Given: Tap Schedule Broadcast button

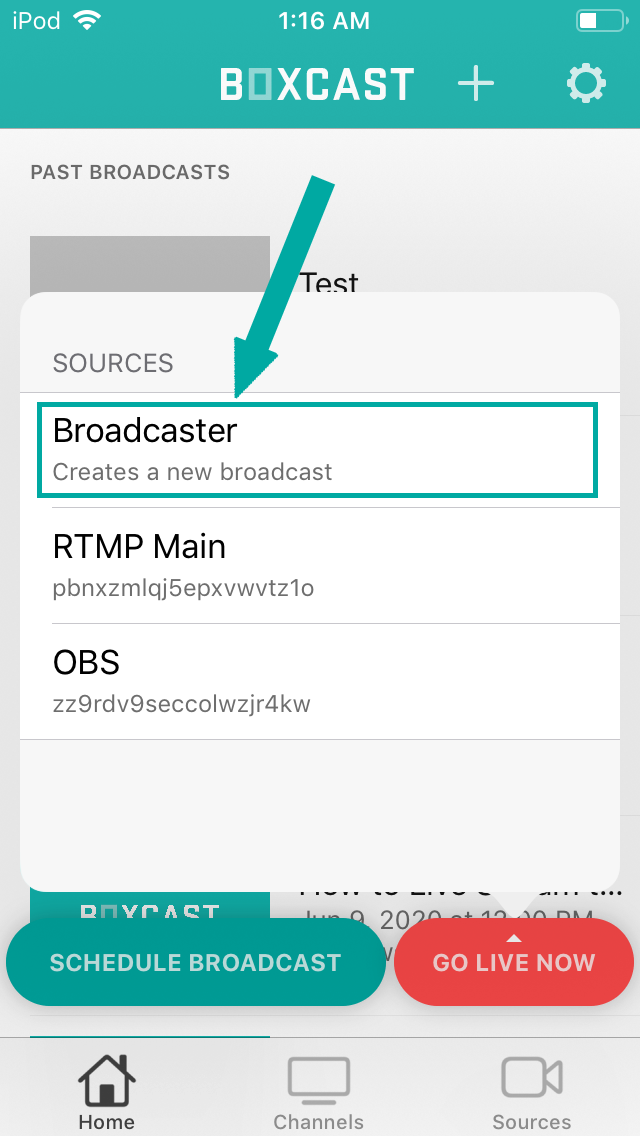Looking at the screenshot, I should click(196, 963).
